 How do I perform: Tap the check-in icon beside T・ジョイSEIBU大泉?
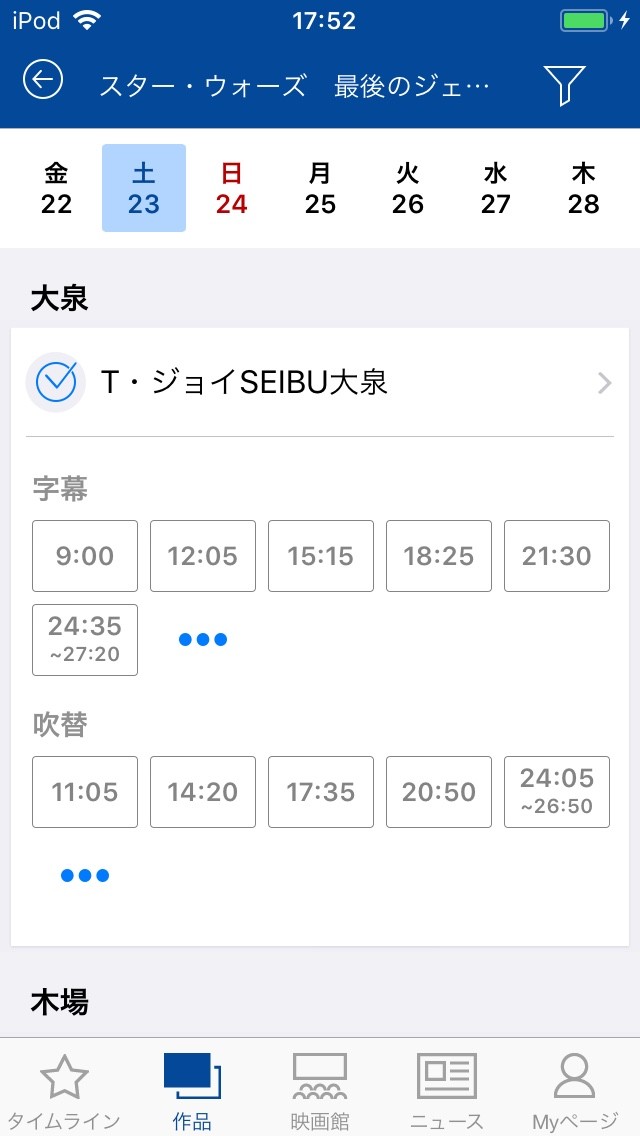tap(56, 383)
